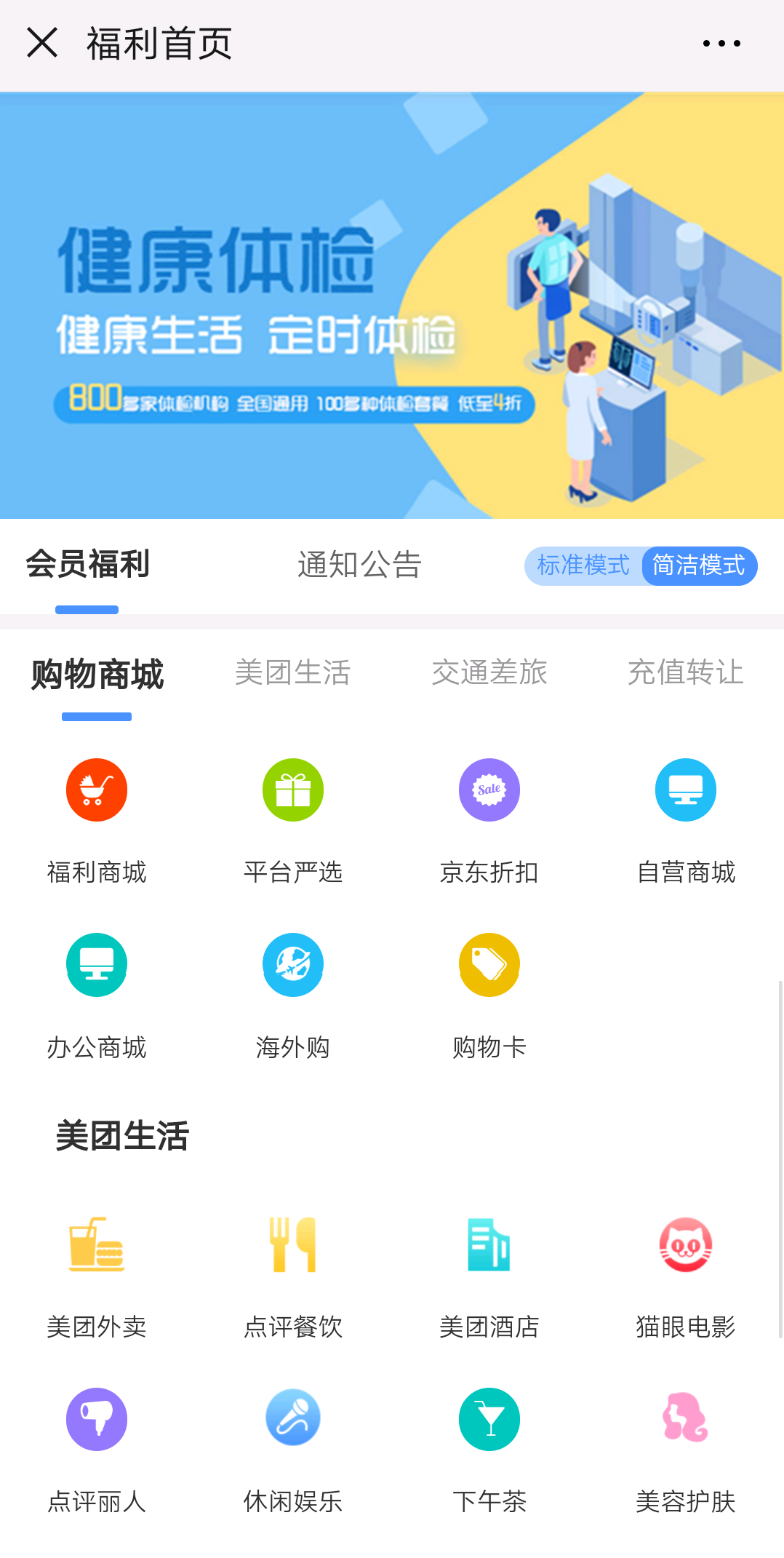Open the more options ellipsis menu

pos(719,44)
